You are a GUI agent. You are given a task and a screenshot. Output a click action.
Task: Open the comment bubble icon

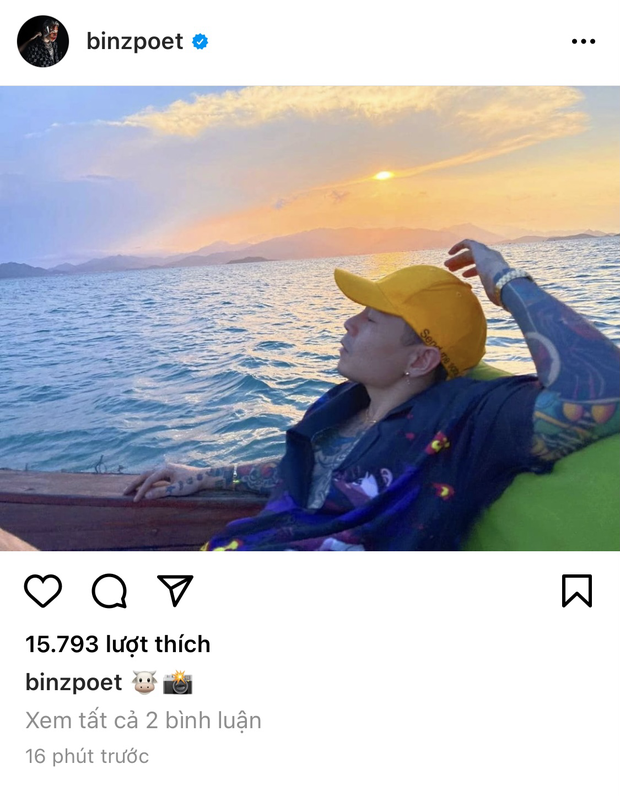pyautogui.click(x=109, y=591)
